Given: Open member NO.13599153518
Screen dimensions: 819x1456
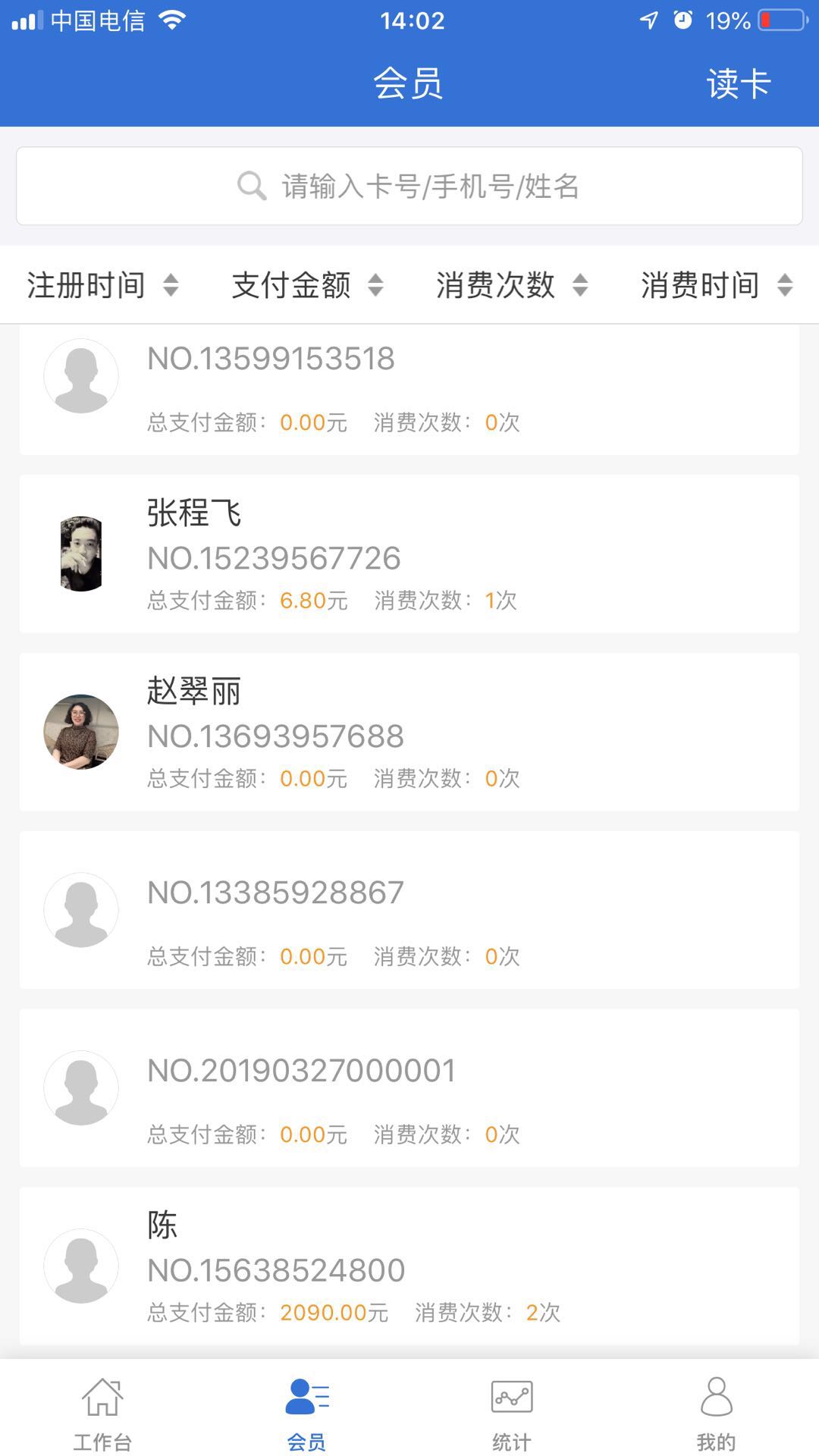Looking at the screenshot, I should (x=409, y=390).
